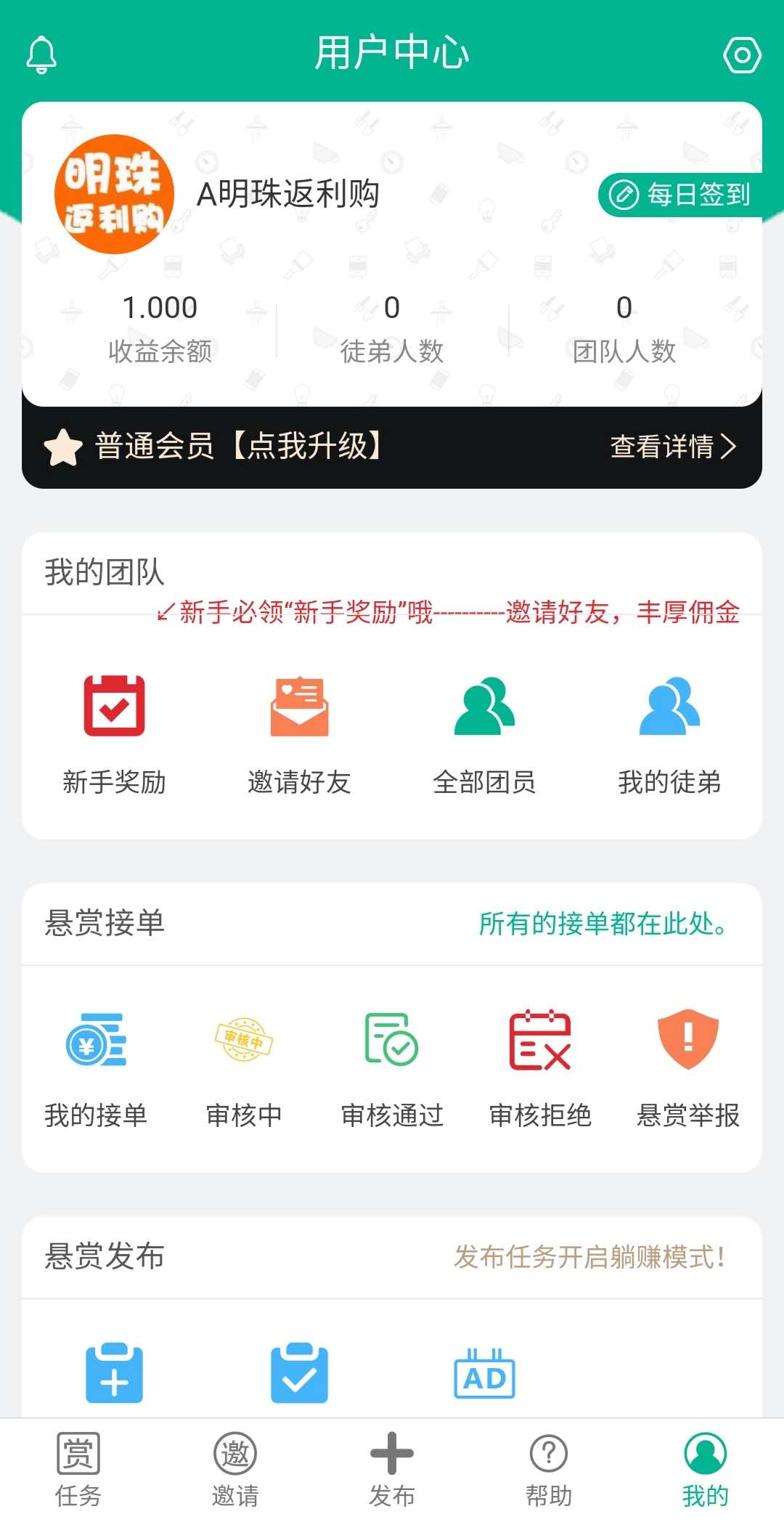The width and height of the screenshot is (784, 1522).
Task: Tap the 收益余额 balance figure
Action: 160,308
